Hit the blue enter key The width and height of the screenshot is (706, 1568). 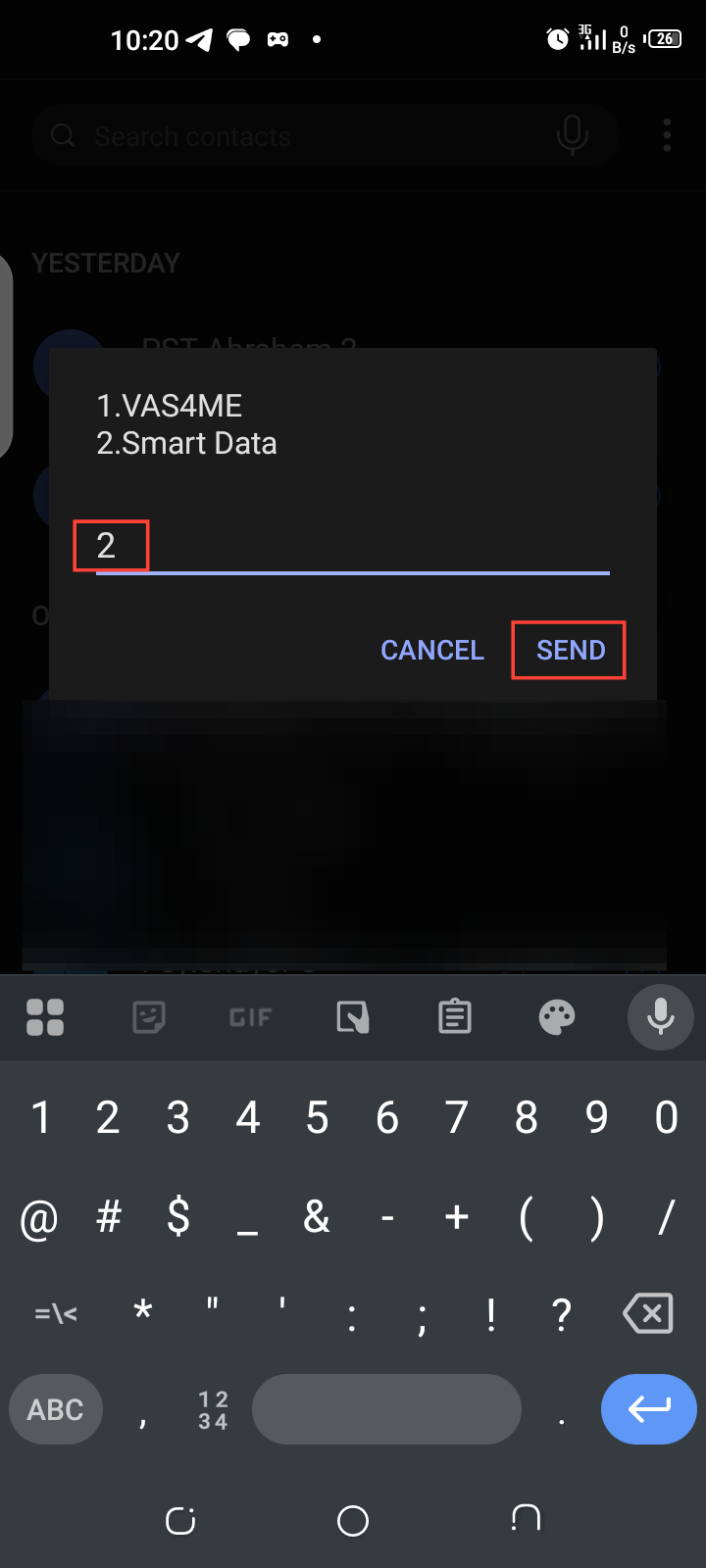click(x=649, y=1409)
